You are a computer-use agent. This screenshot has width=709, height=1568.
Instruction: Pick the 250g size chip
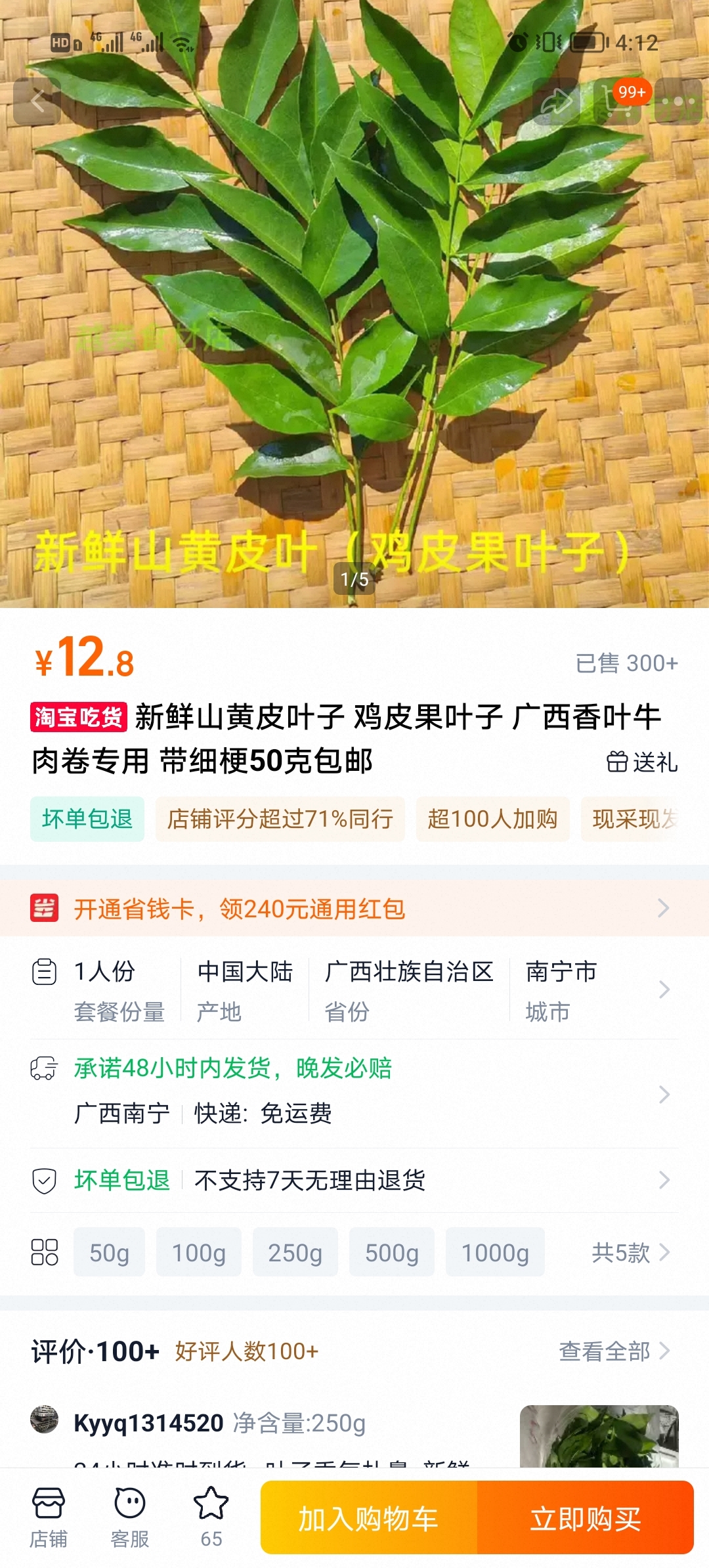pos(295,1252)
